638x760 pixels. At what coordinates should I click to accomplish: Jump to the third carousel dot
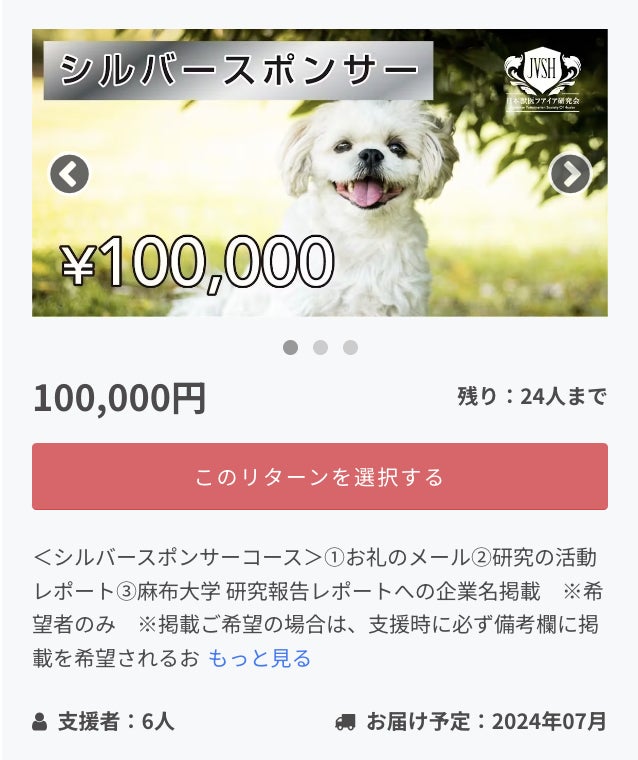[350, 347]
